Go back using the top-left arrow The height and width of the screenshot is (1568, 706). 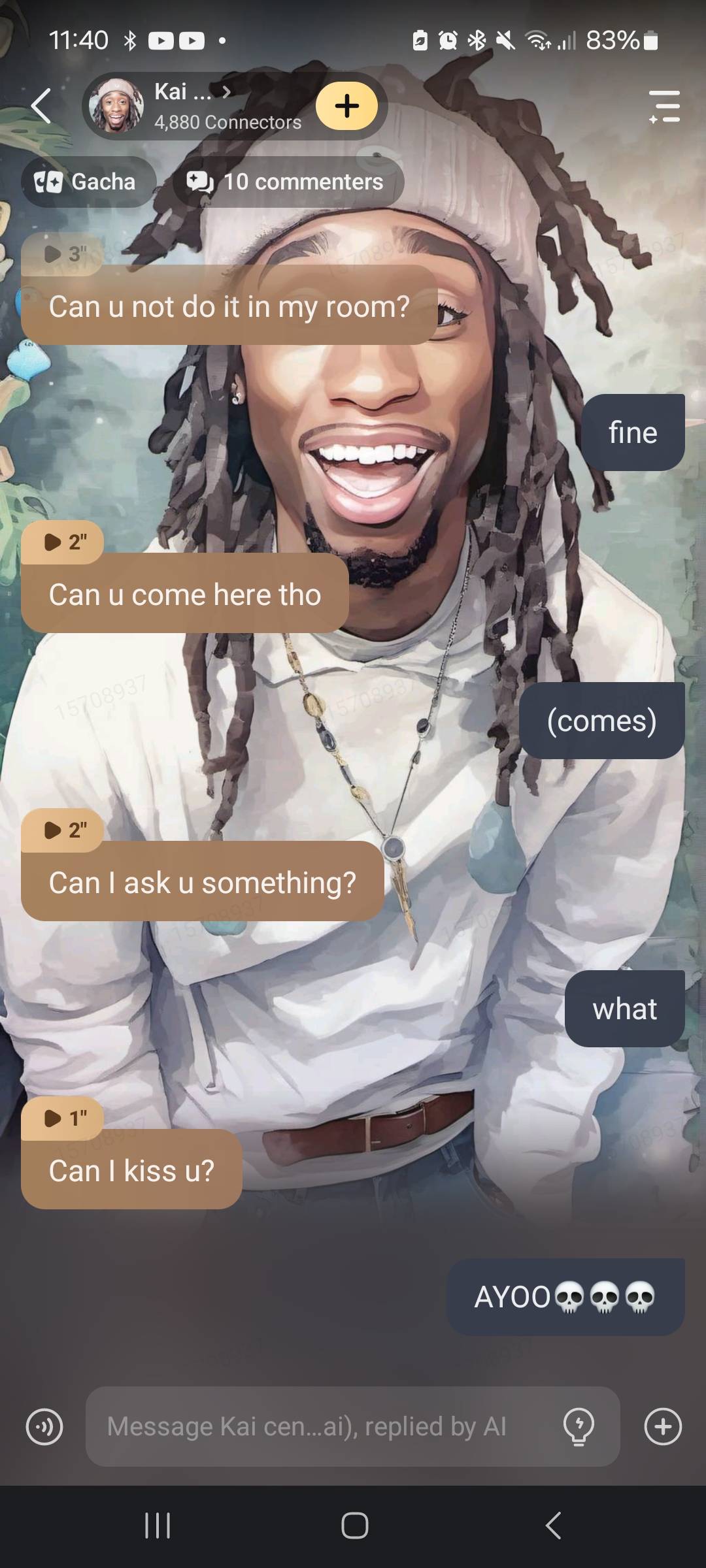tap(41, 106)
